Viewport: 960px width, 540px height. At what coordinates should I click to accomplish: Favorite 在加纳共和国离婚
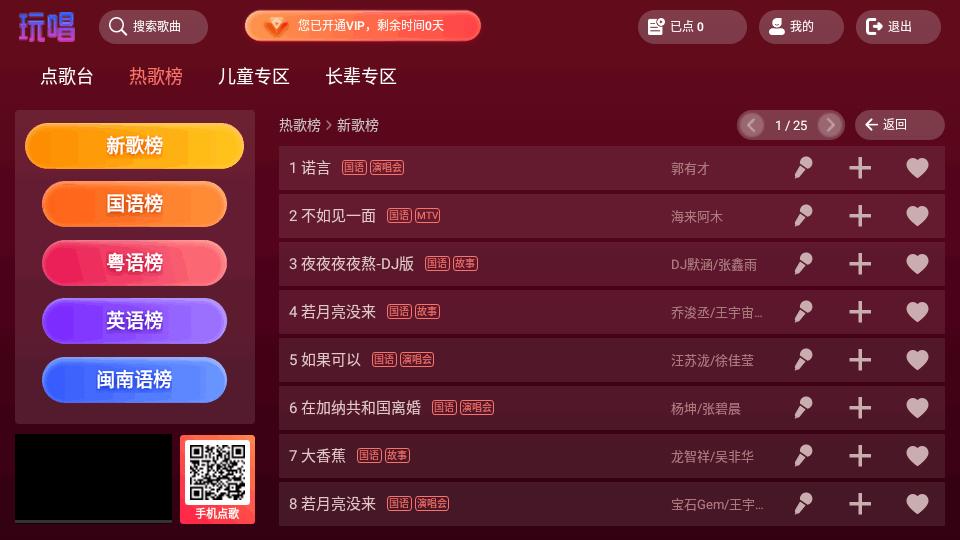coord(917,408)
